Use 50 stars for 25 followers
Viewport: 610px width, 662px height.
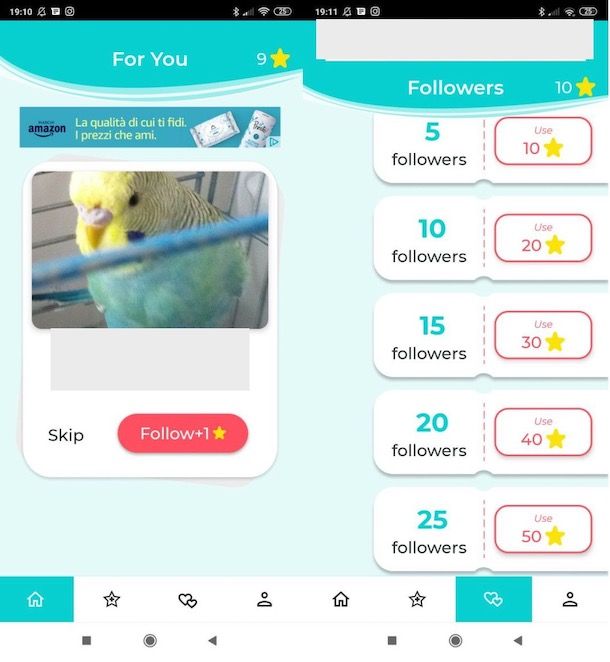[542, 529]
